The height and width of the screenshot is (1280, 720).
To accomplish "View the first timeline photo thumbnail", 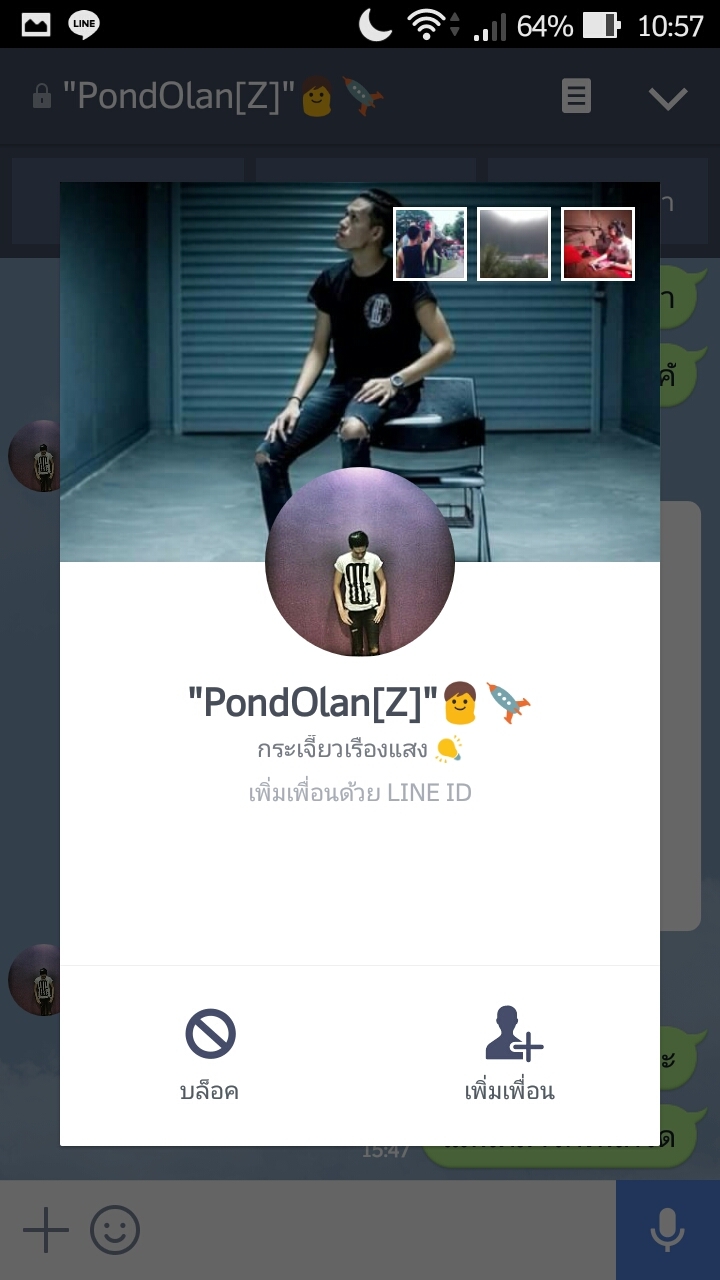I will pyautogui.click(x=430, y=244).
